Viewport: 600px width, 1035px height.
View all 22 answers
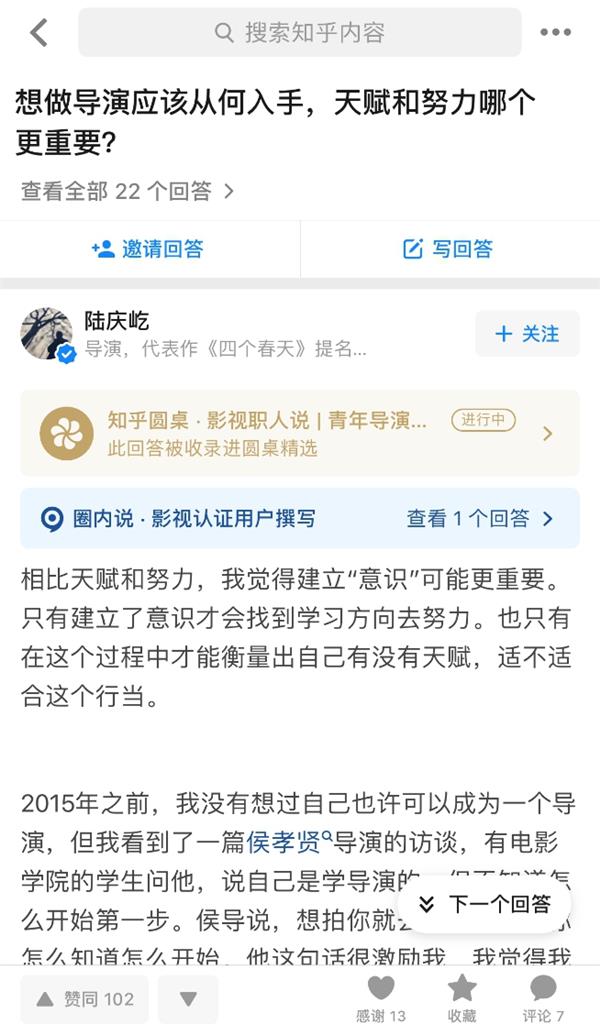[127, 191]
